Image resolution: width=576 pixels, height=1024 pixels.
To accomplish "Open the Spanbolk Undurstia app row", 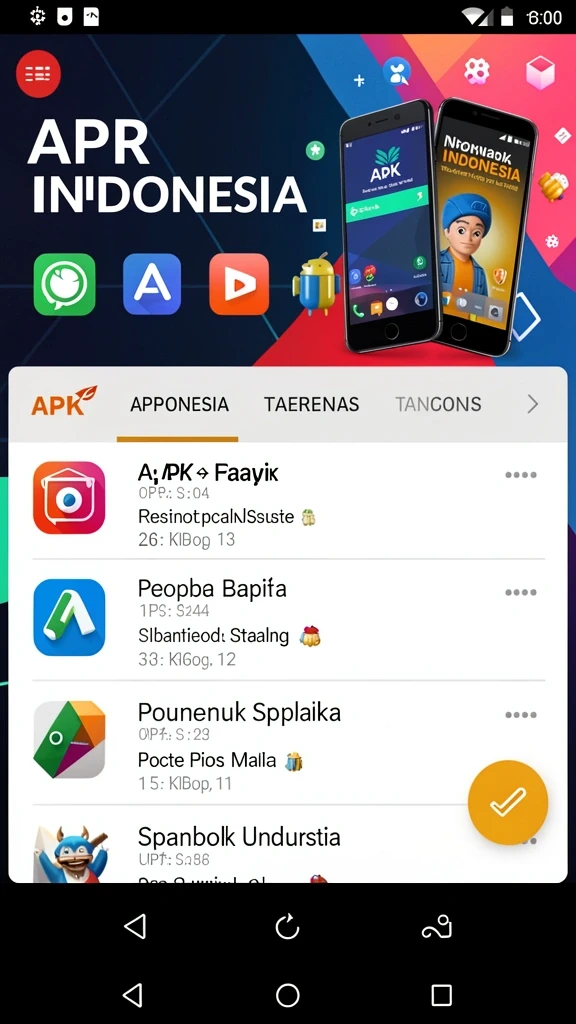I will (x=288, y=844).
